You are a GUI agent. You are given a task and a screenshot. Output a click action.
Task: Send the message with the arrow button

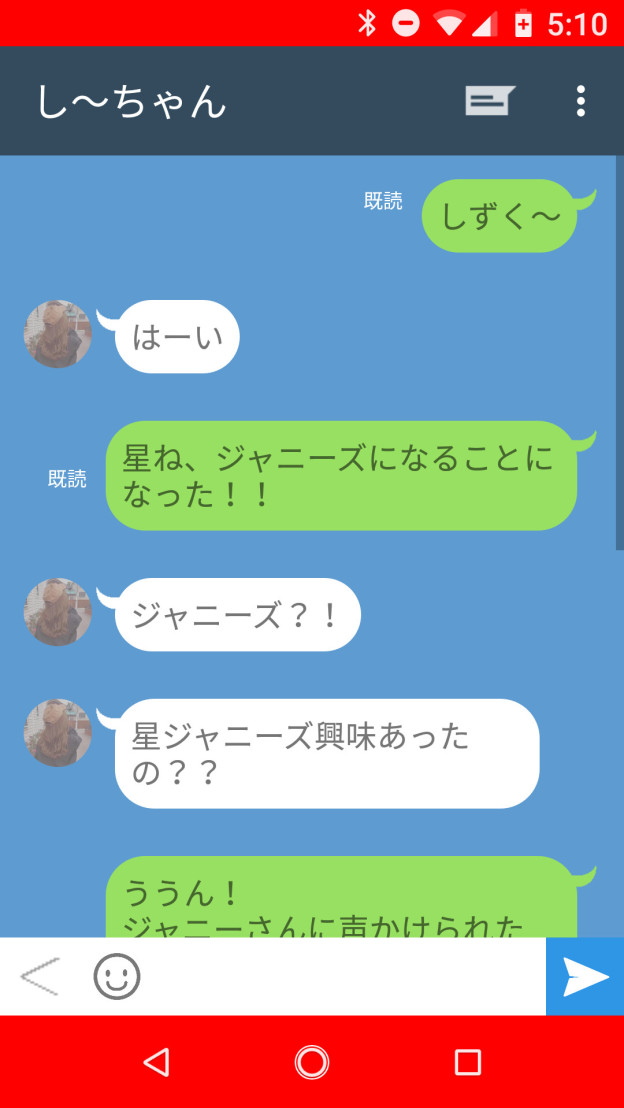pos(585,977)
